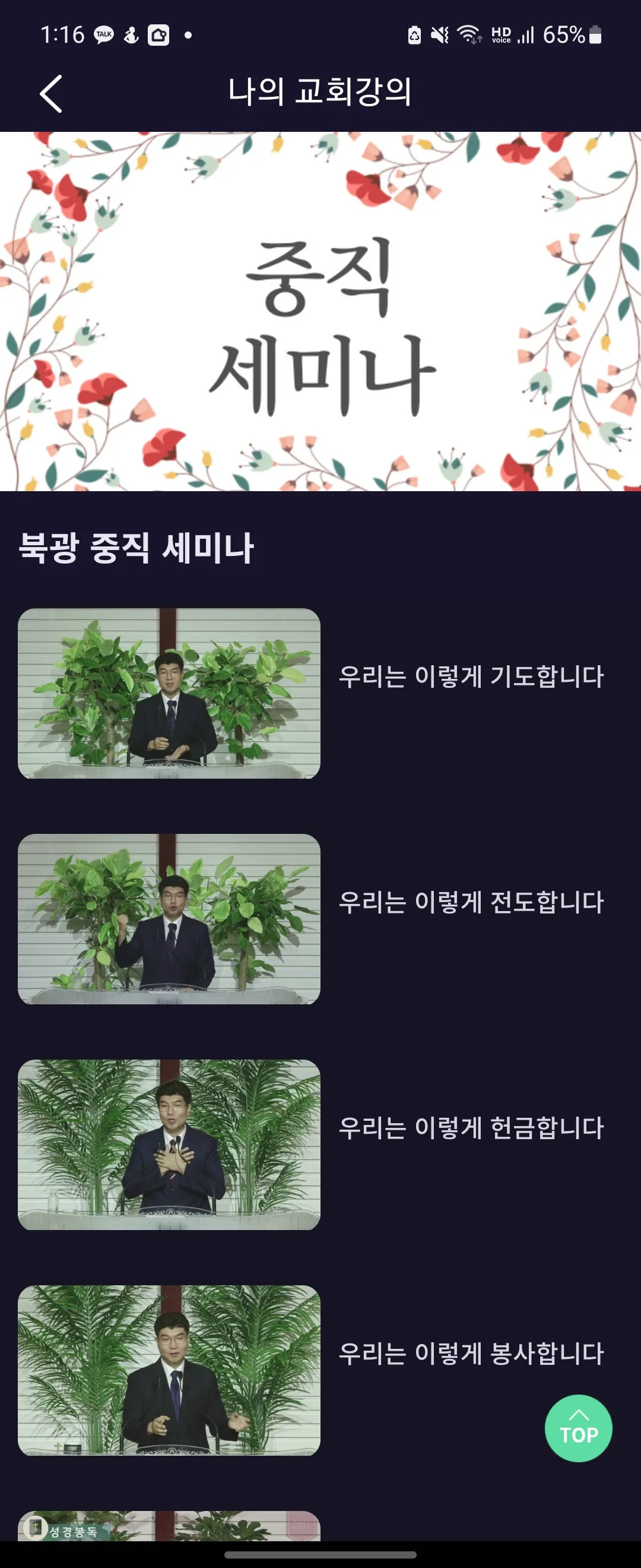
Task: Go back using the header arrow
Action: coord(51,94)
